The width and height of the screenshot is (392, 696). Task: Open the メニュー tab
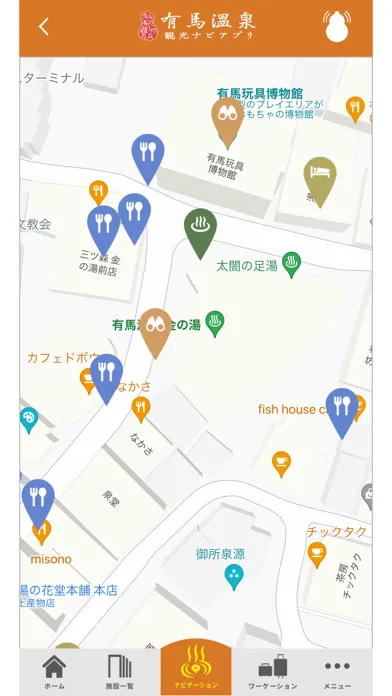[x=337, y=672]
